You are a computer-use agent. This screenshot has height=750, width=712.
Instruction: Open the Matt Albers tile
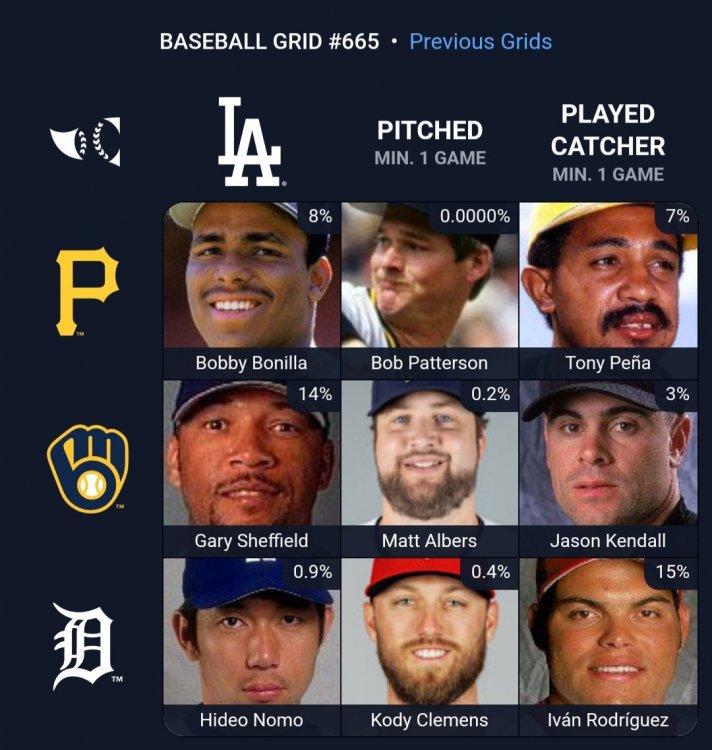point(429,466)
